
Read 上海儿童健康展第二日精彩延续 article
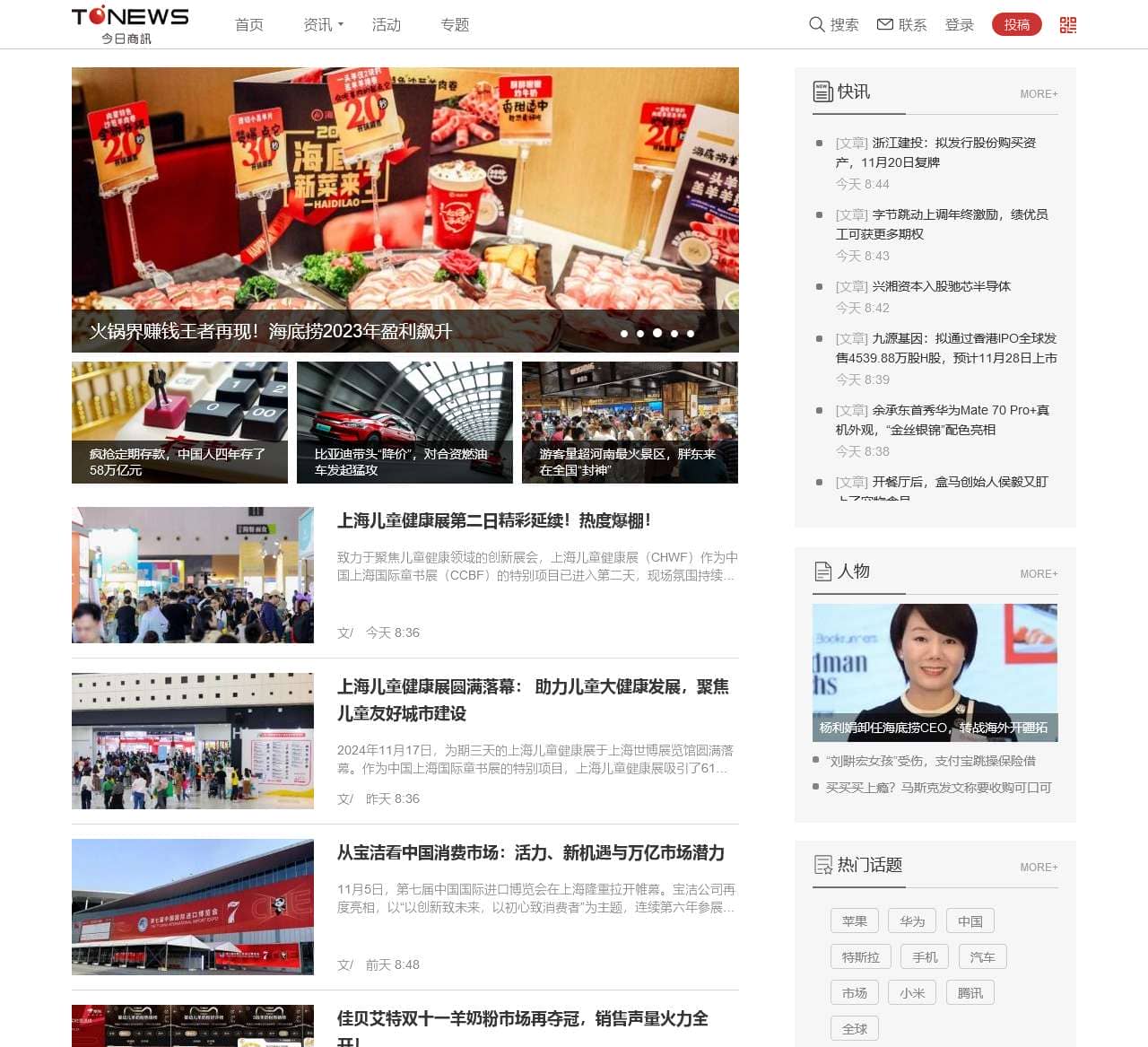point(494,520)
